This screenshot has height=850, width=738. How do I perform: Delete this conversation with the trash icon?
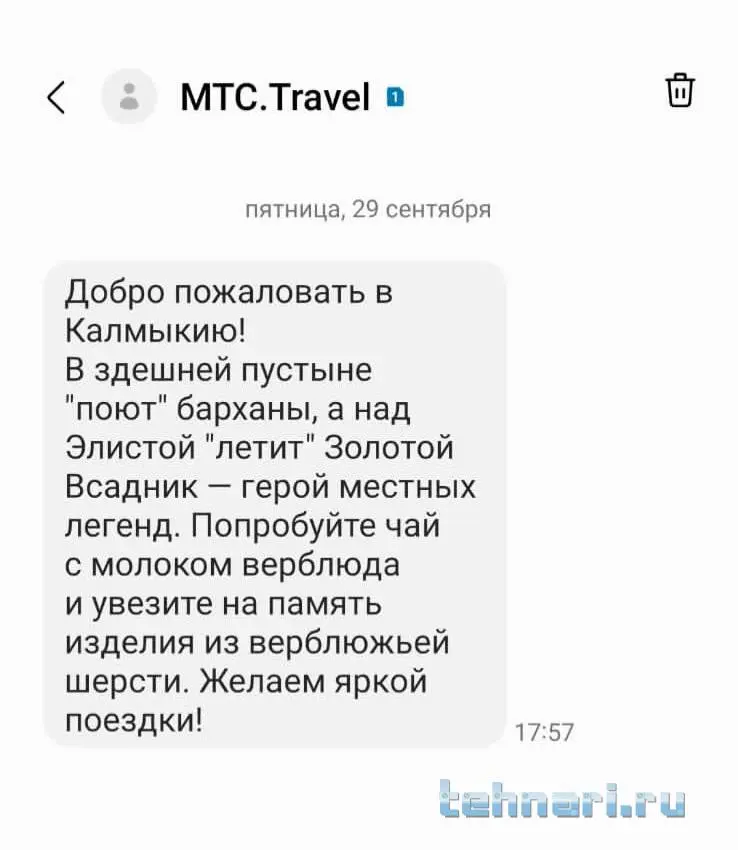(x=680, y=91)
